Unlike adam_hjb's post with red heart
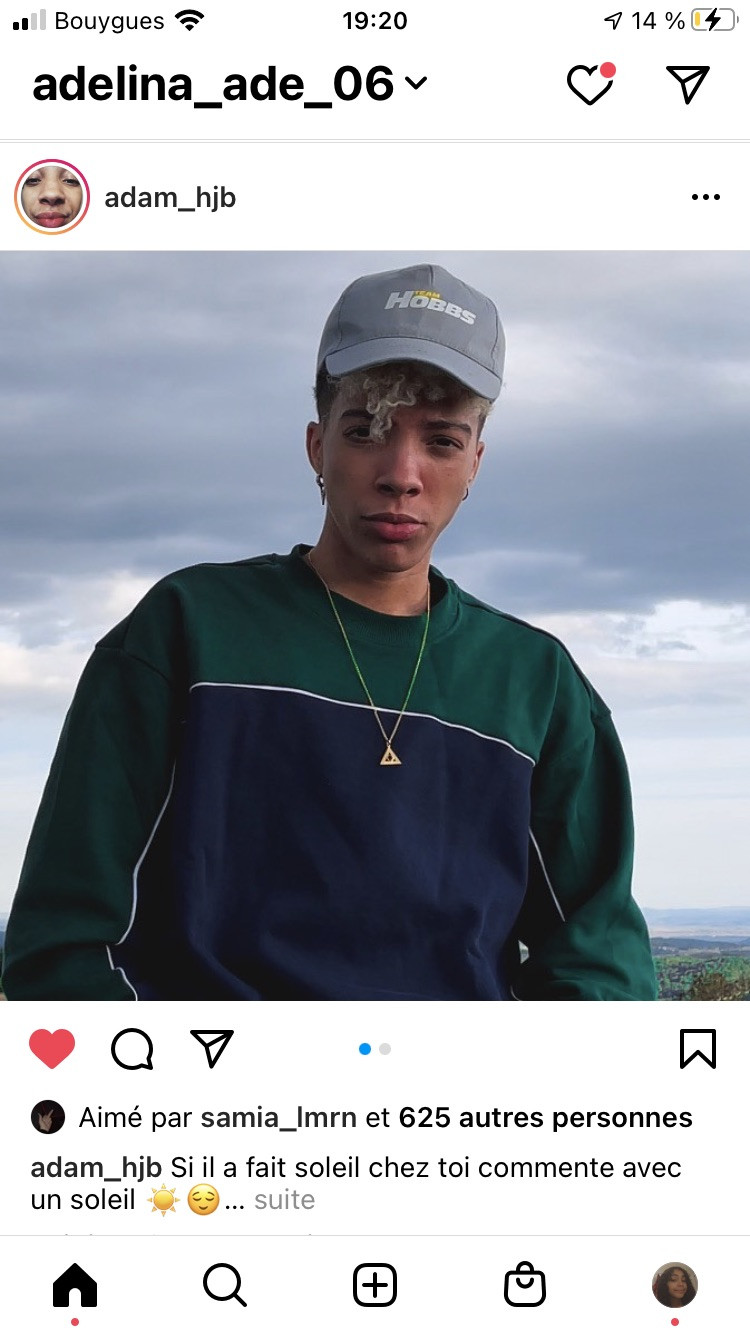The width and height of the screenshot is (750, 1334). click(52, 1049)
